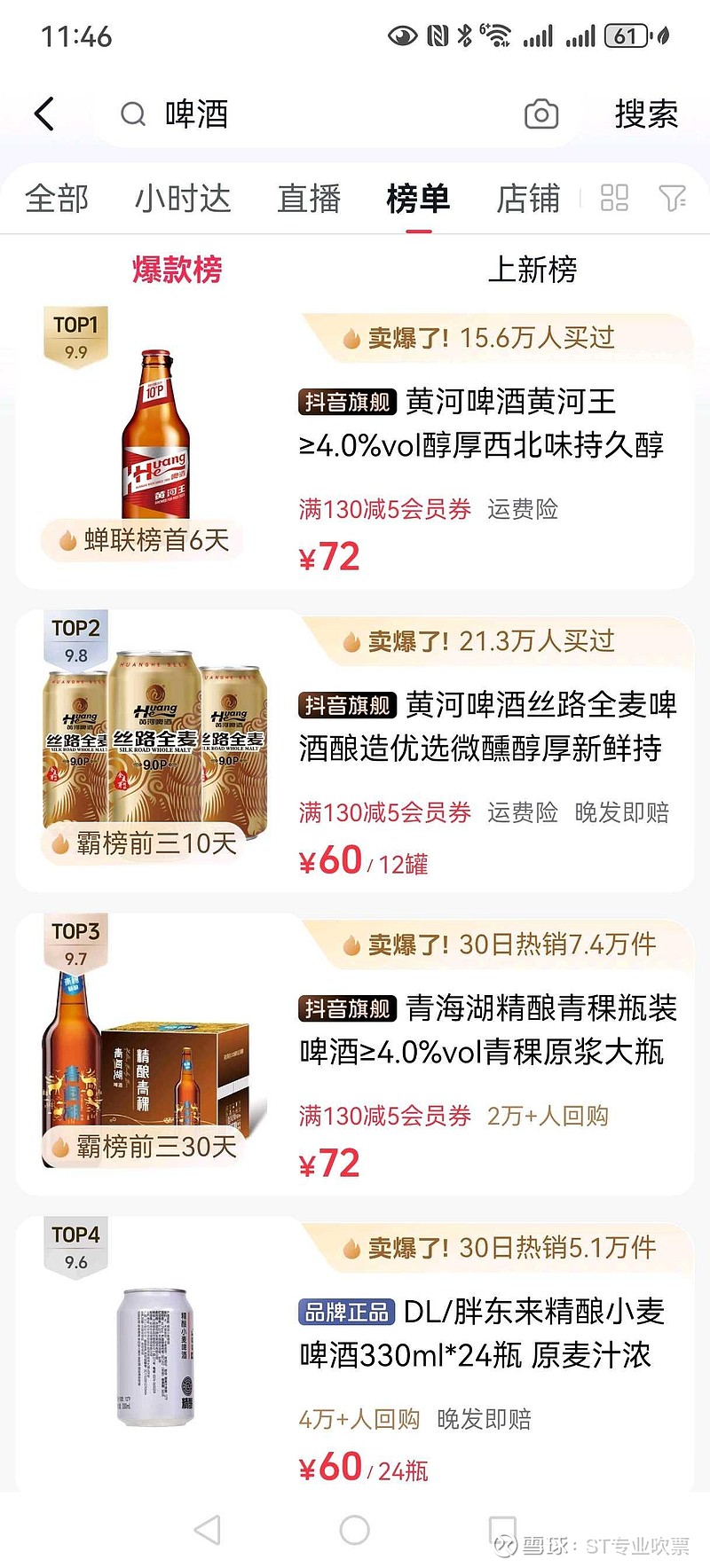Open the grid layout switcher icon

(x=615, y=200)
